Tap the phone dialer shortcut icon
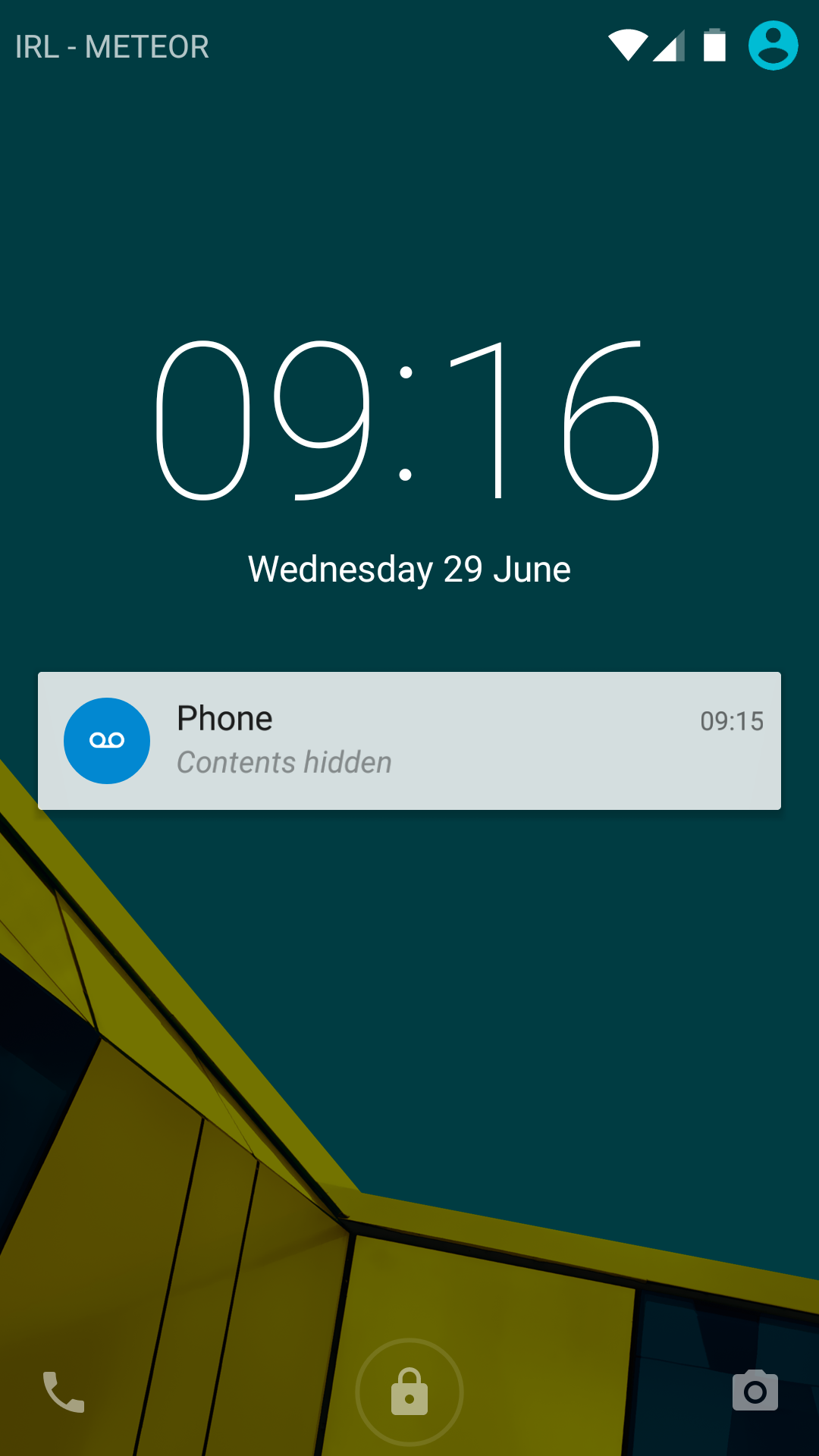 point(64,1392)
